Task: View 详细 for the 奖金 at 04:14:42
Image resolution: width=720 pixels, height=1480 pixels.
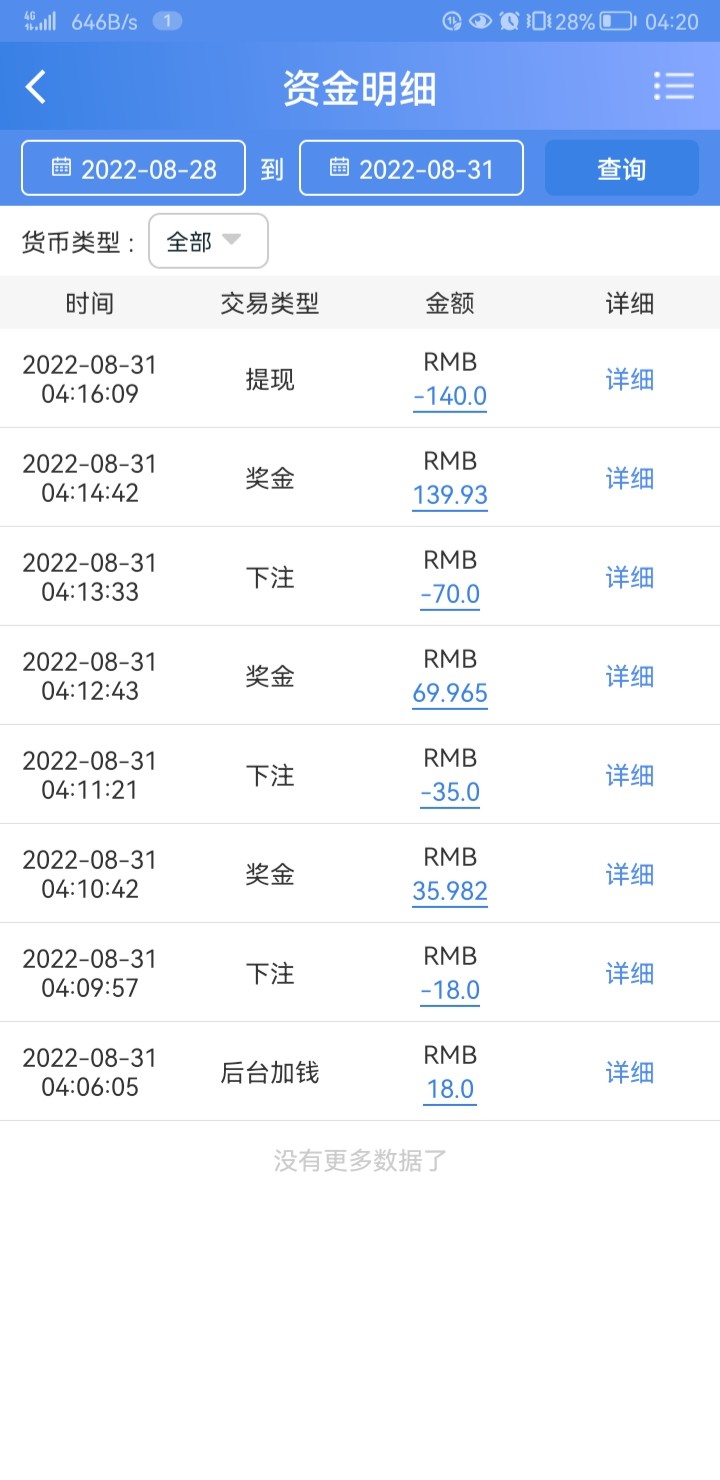Action: [x=629, y=478]
